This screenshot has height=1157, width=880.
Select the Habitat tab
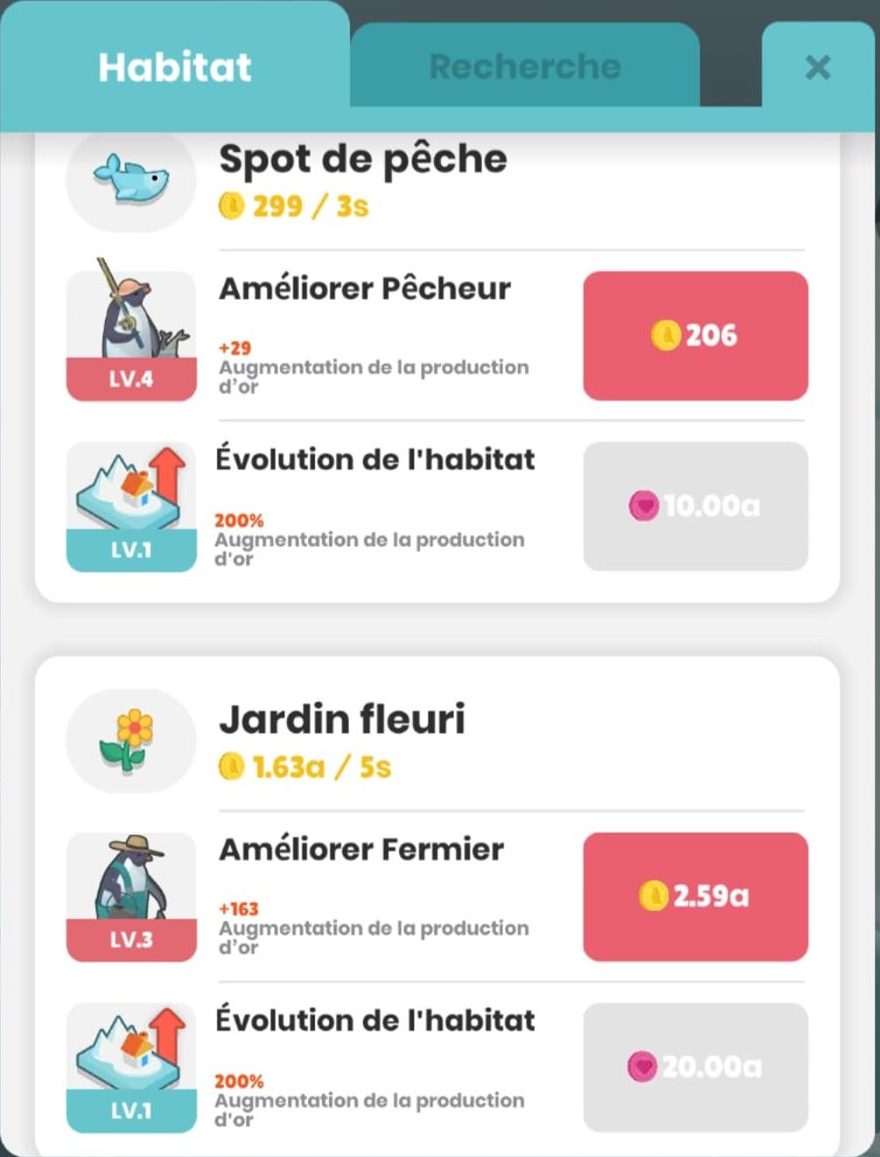click(x=175, y=67)
